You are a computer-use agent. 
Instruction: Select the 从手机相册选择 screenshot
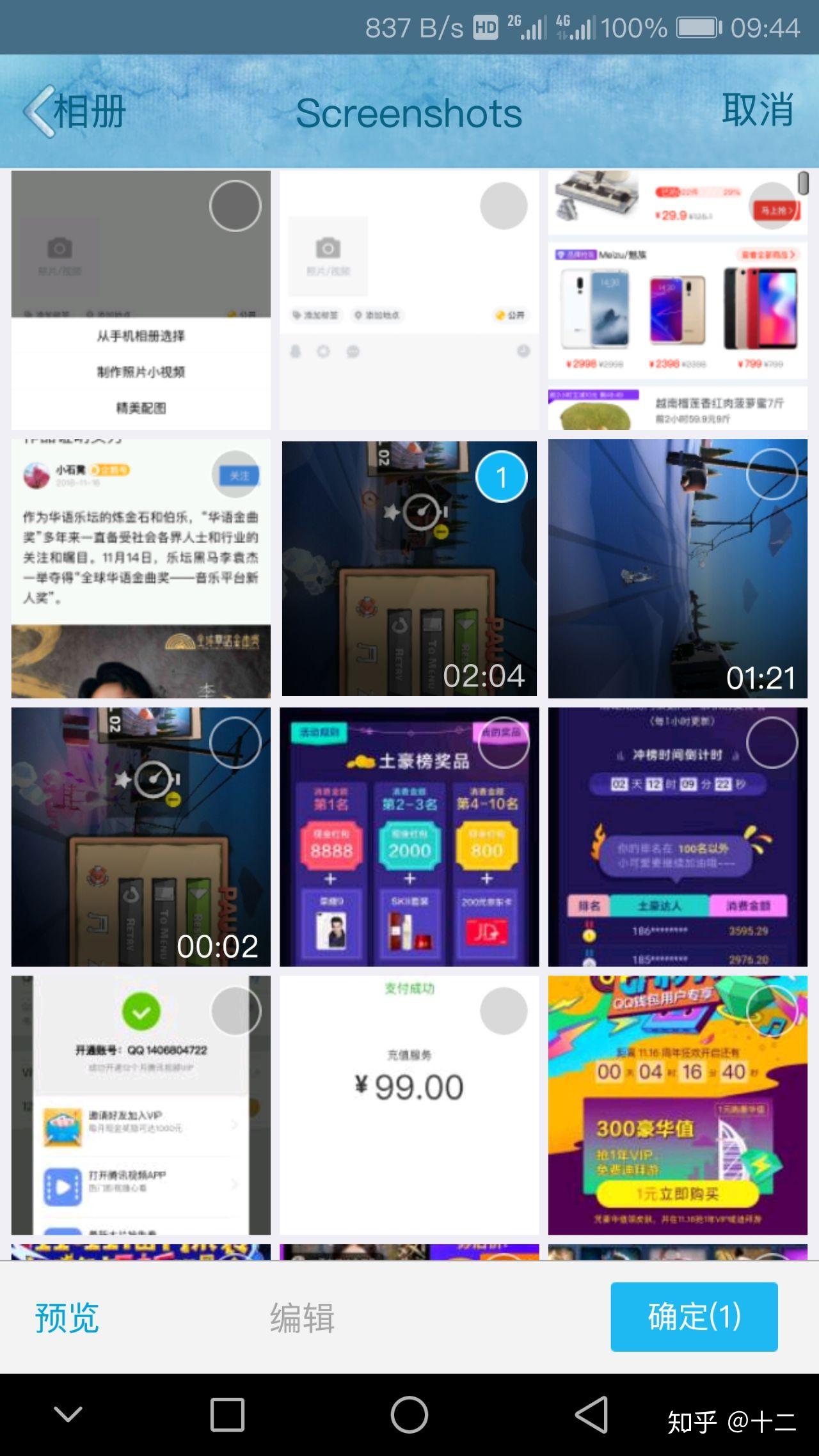[235, 206]
